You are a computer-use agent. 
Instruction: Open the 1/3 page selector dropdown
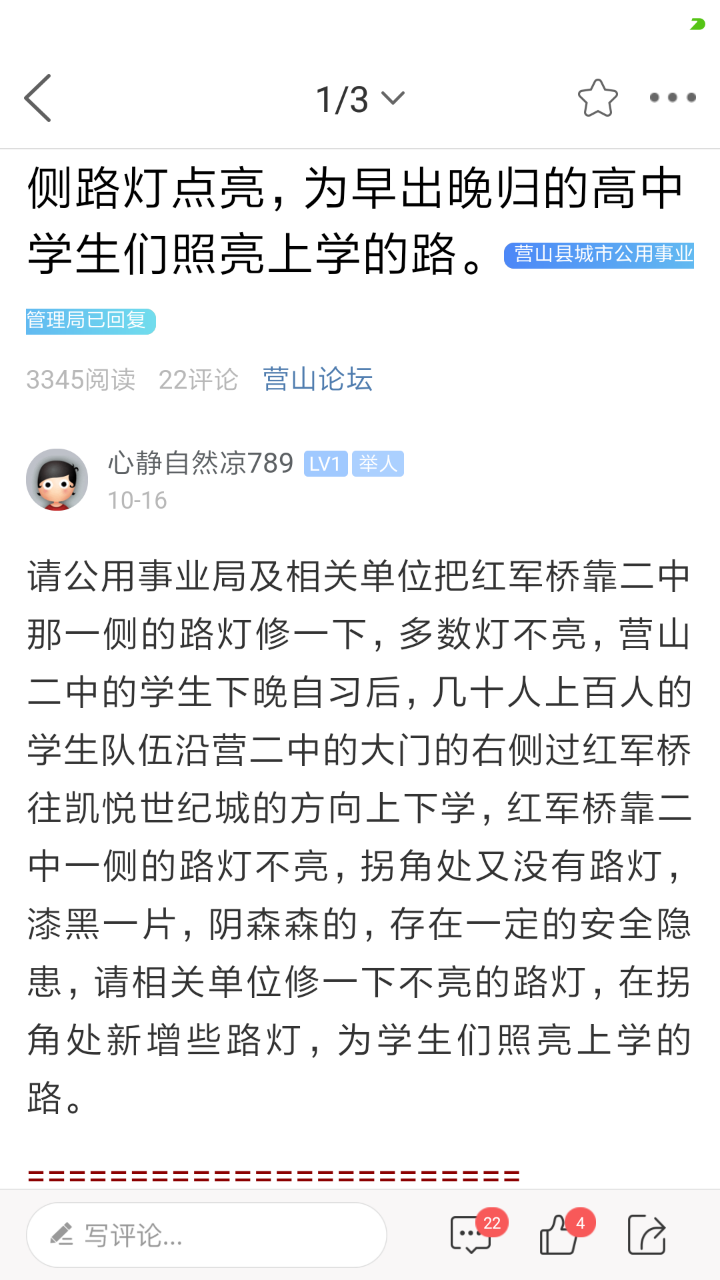pos(360,98)
